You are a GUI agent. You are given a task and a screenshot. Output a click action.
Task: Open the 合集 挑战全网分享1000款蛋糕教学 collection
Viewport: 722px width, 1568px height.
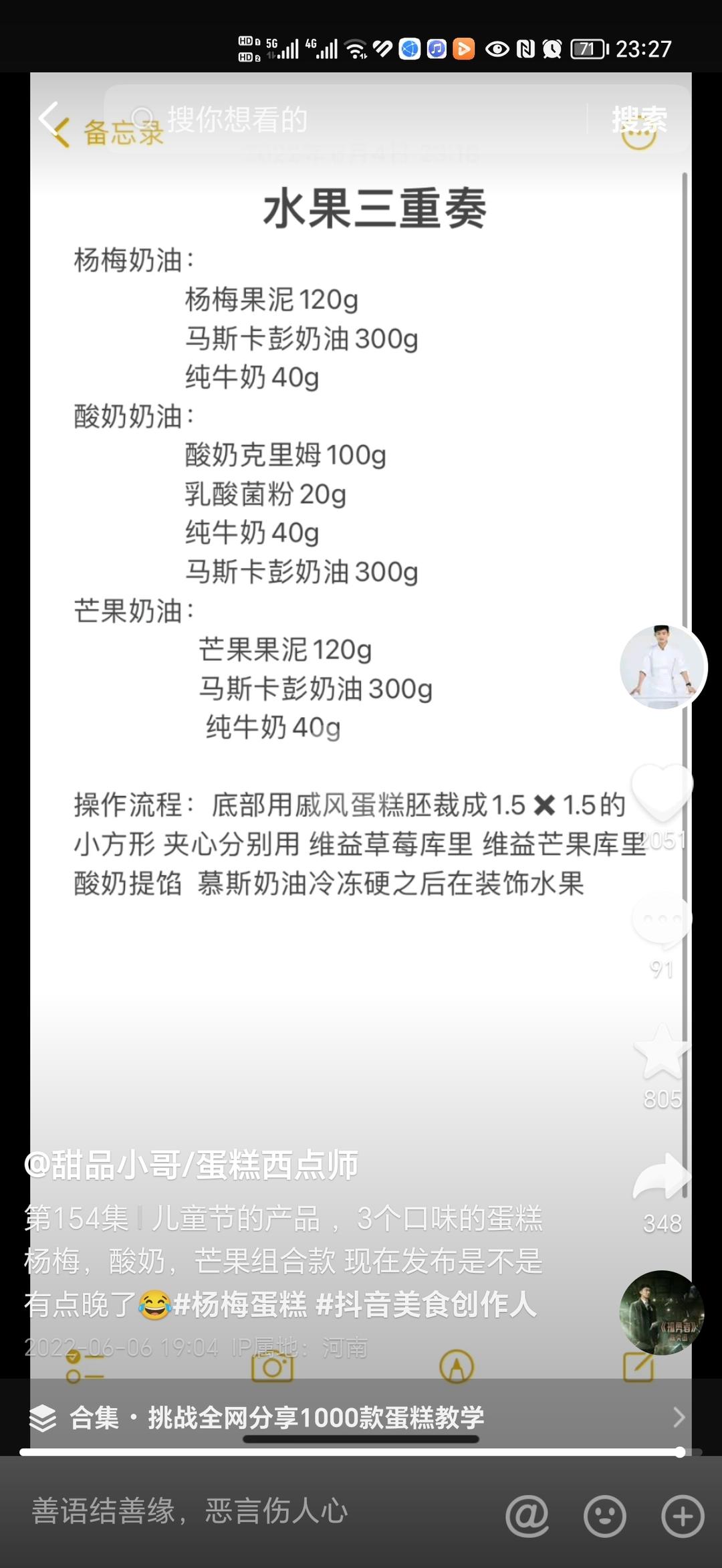pos(361,1417)
